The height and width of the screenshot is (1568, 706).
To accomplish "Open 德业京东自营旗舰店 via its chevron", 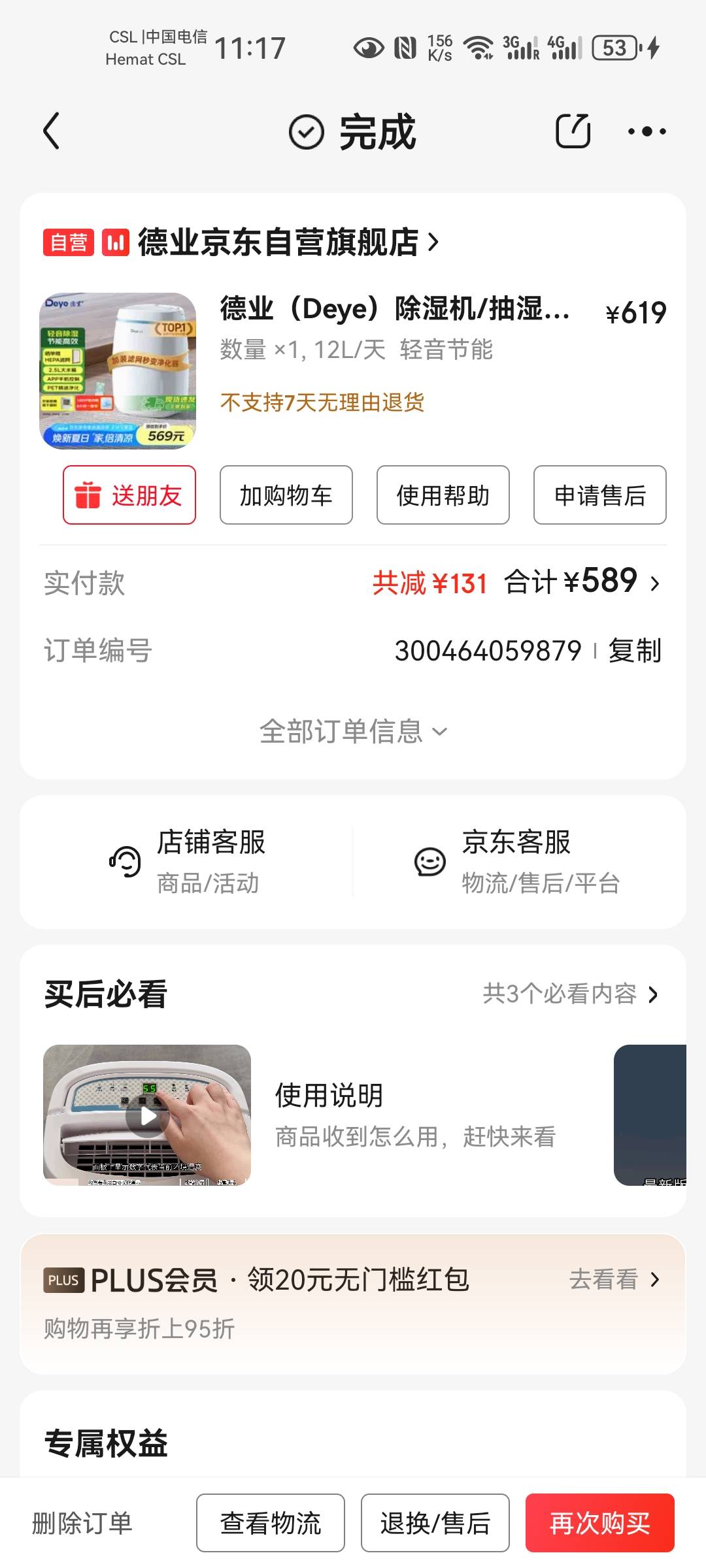I will point(433,242).
